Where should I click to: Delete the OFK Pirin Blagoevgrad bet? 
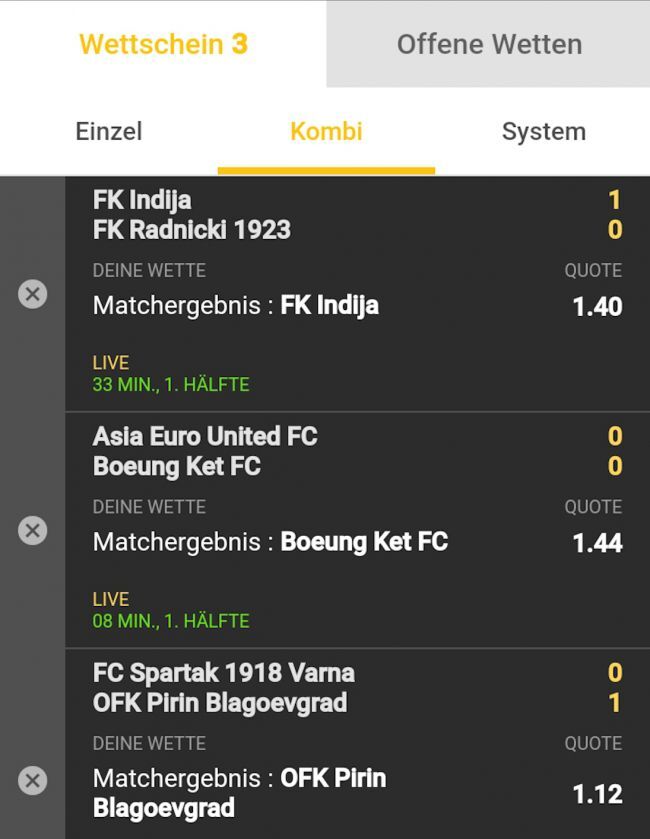[33, 780]
